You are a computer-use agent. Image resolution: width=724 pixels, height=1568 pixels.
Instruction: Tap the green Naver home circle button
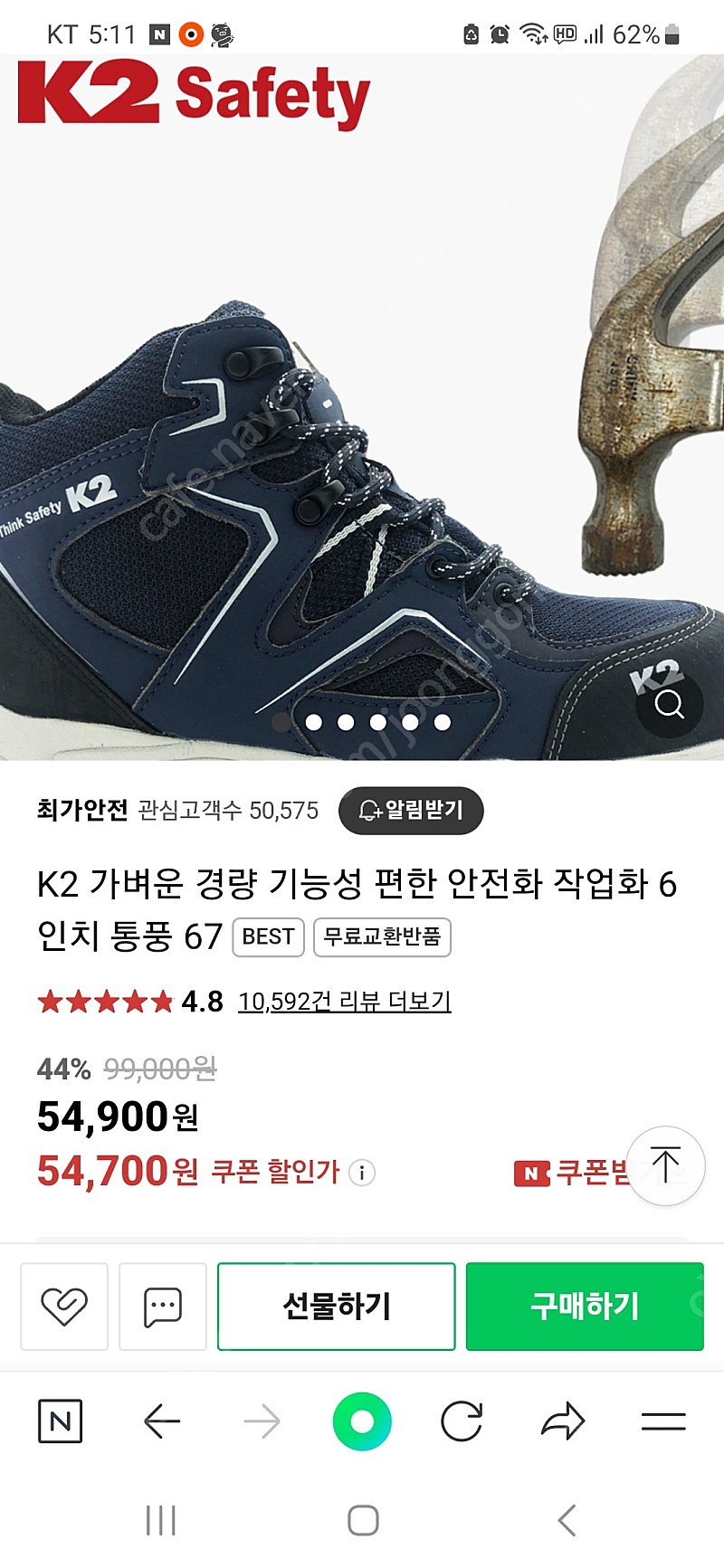(363, 1421)
